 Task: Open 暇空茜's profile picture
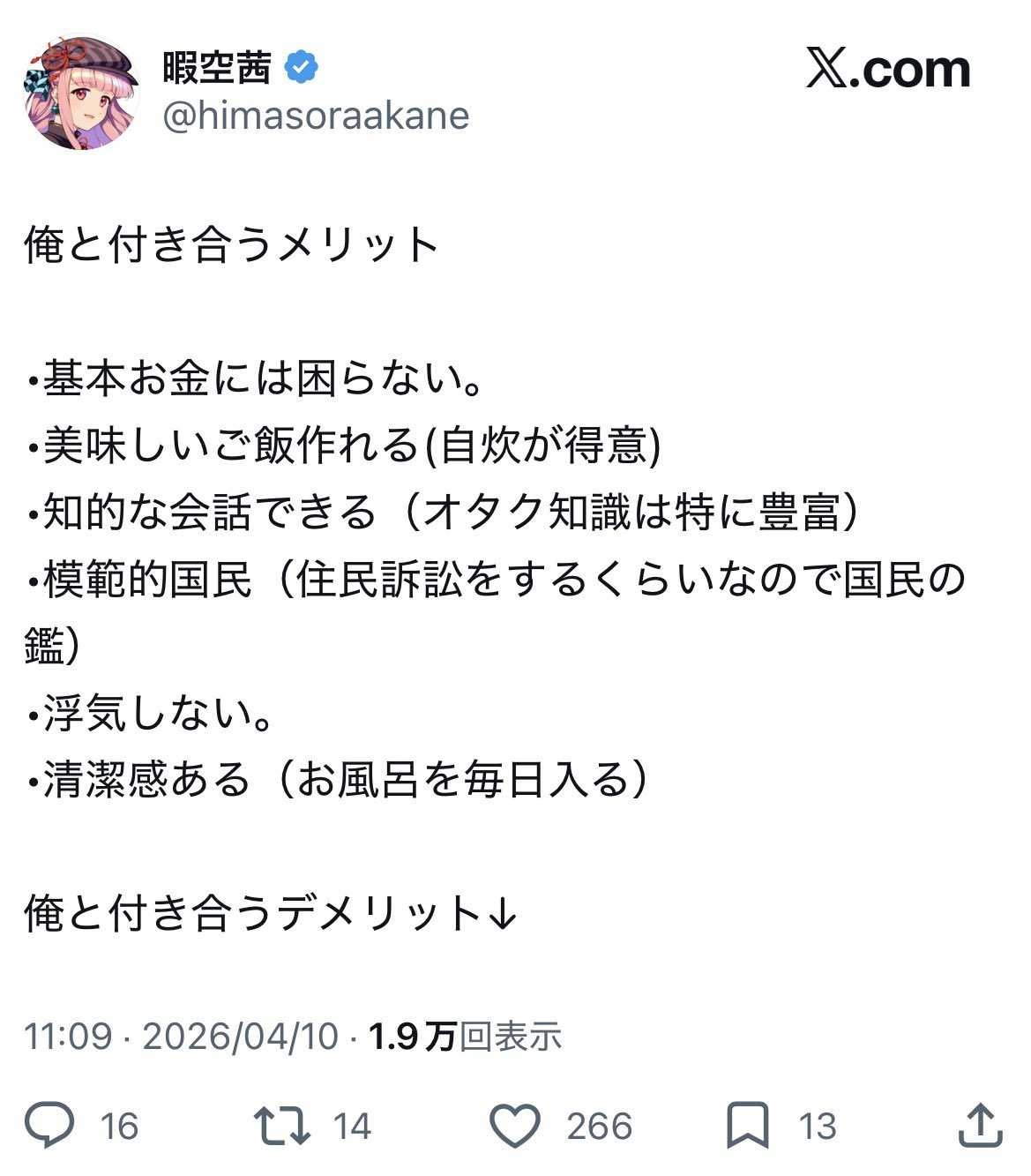[x=80, y=92]
